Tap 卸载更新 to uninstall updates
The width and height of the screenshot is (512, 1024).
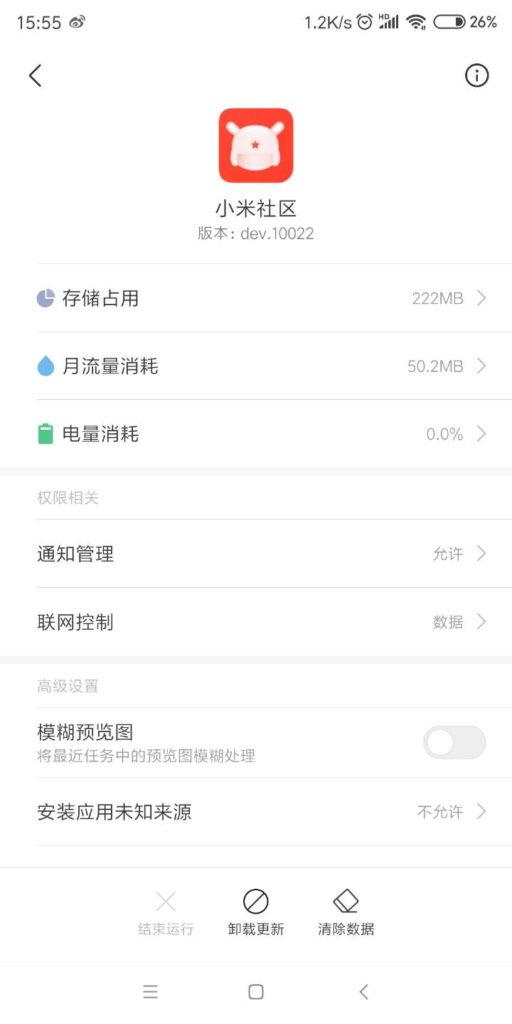256,913
